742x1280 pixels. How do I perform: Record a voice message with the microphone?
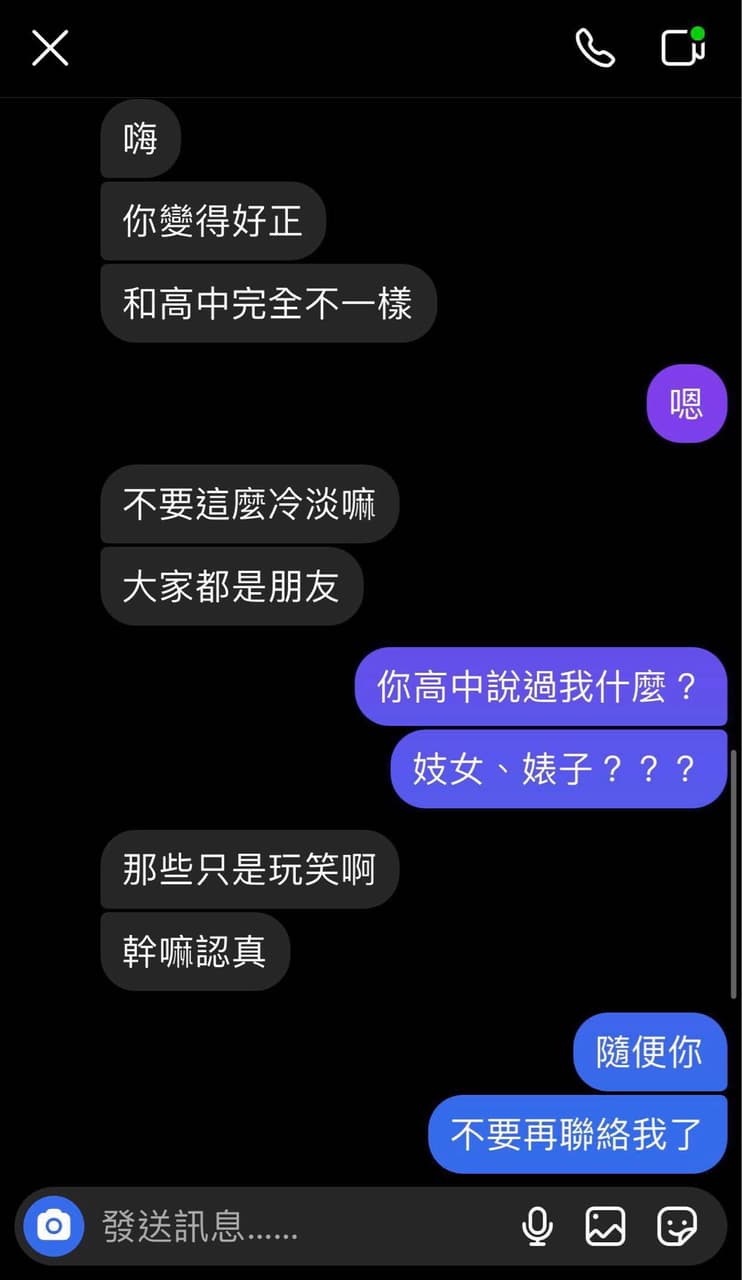[538, 1226]
